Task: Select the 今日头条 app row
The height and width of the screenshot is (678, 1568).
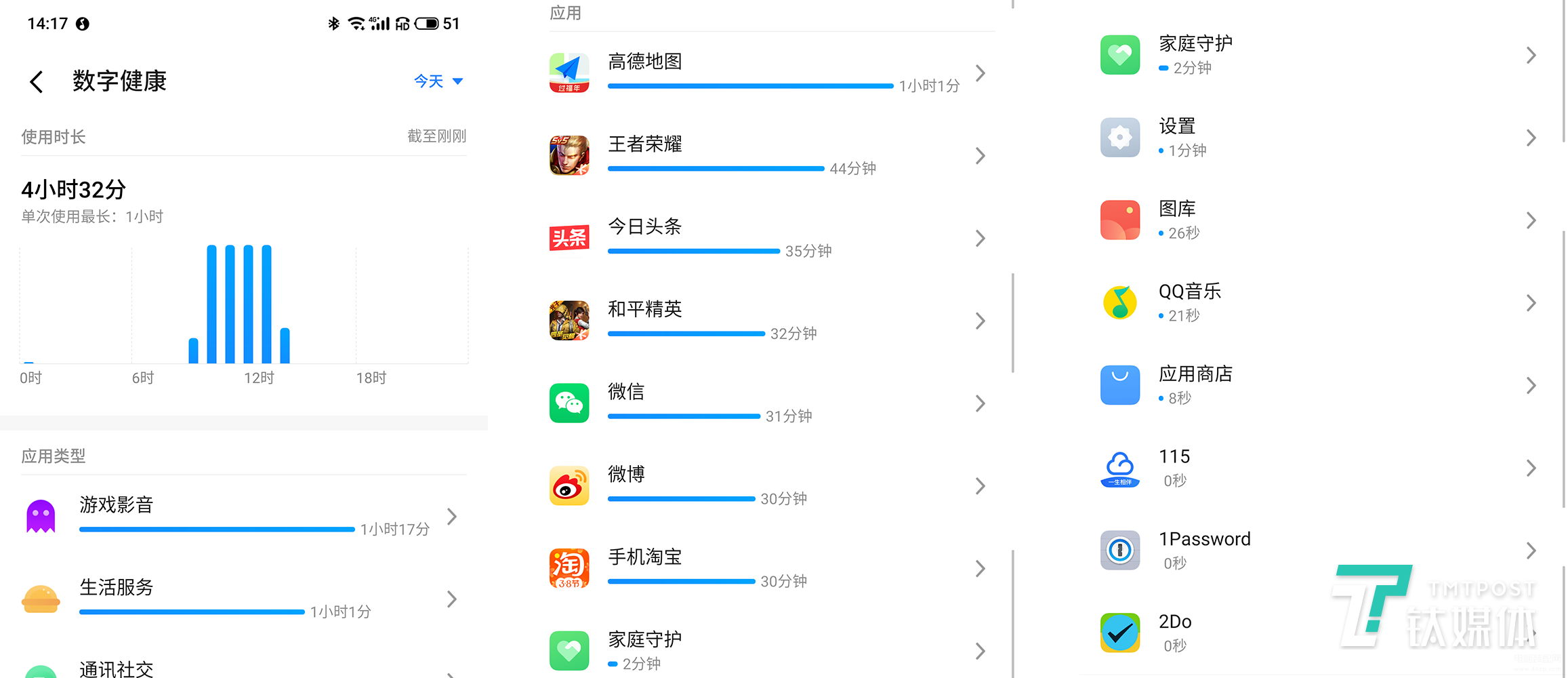Action: pos(766,238)
